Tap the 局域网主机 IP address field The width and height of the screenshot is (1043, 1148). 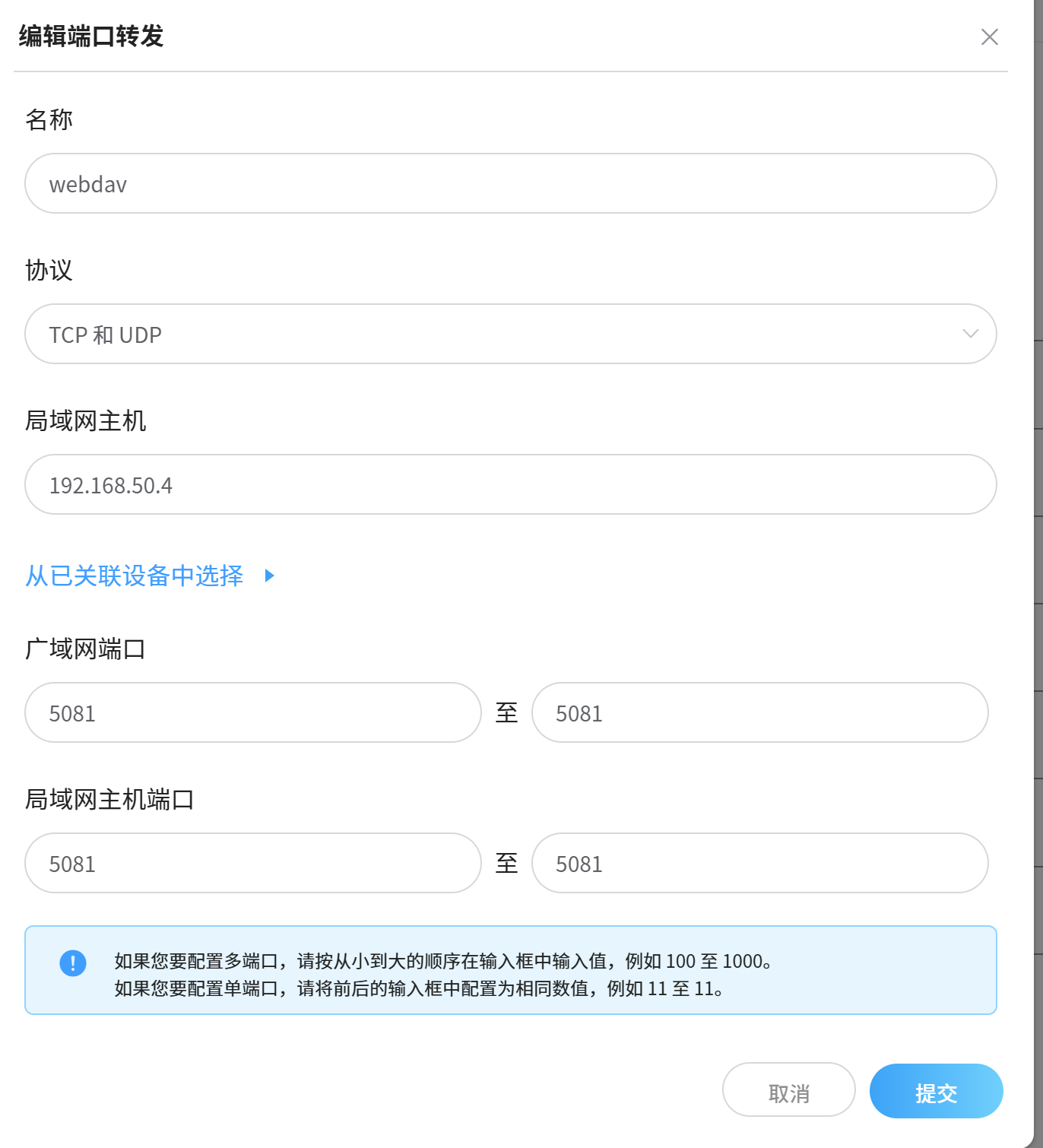point(510,485)
